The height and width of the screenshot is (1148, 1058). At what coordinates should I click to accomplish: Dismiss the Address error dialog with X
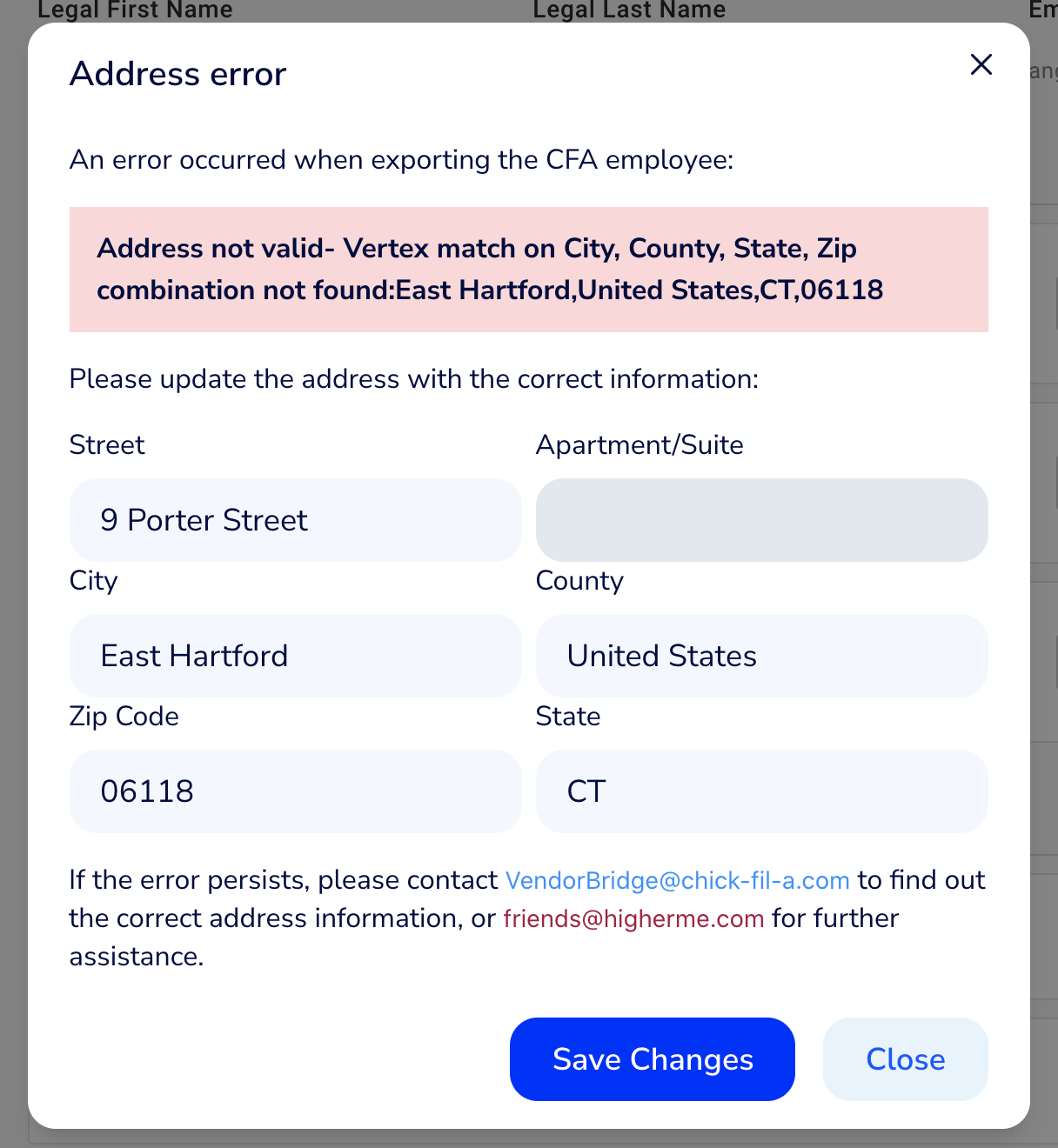pos(981,64)
